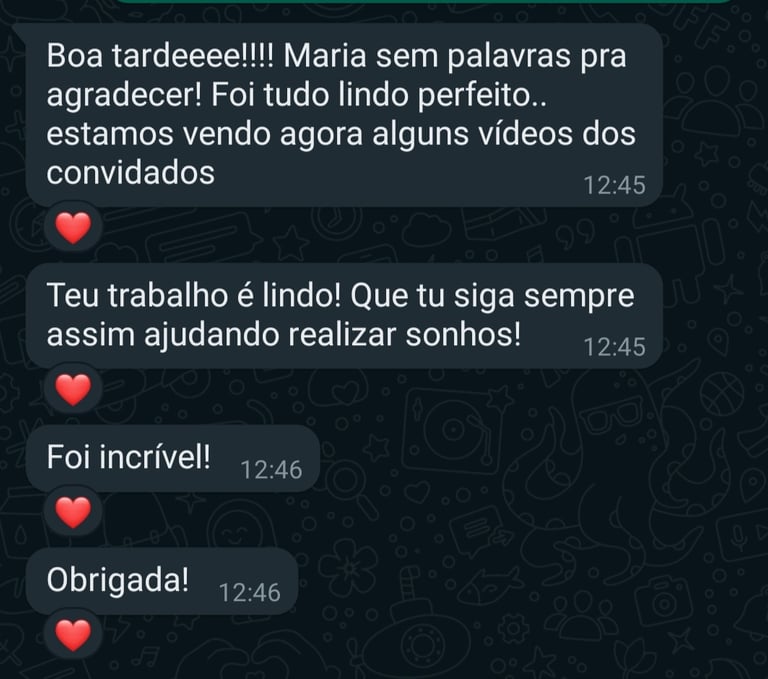Screen dimensions: 768x679
Task: View heart reaction on "Foi incrível!" message
Action: tap(72, 512)
